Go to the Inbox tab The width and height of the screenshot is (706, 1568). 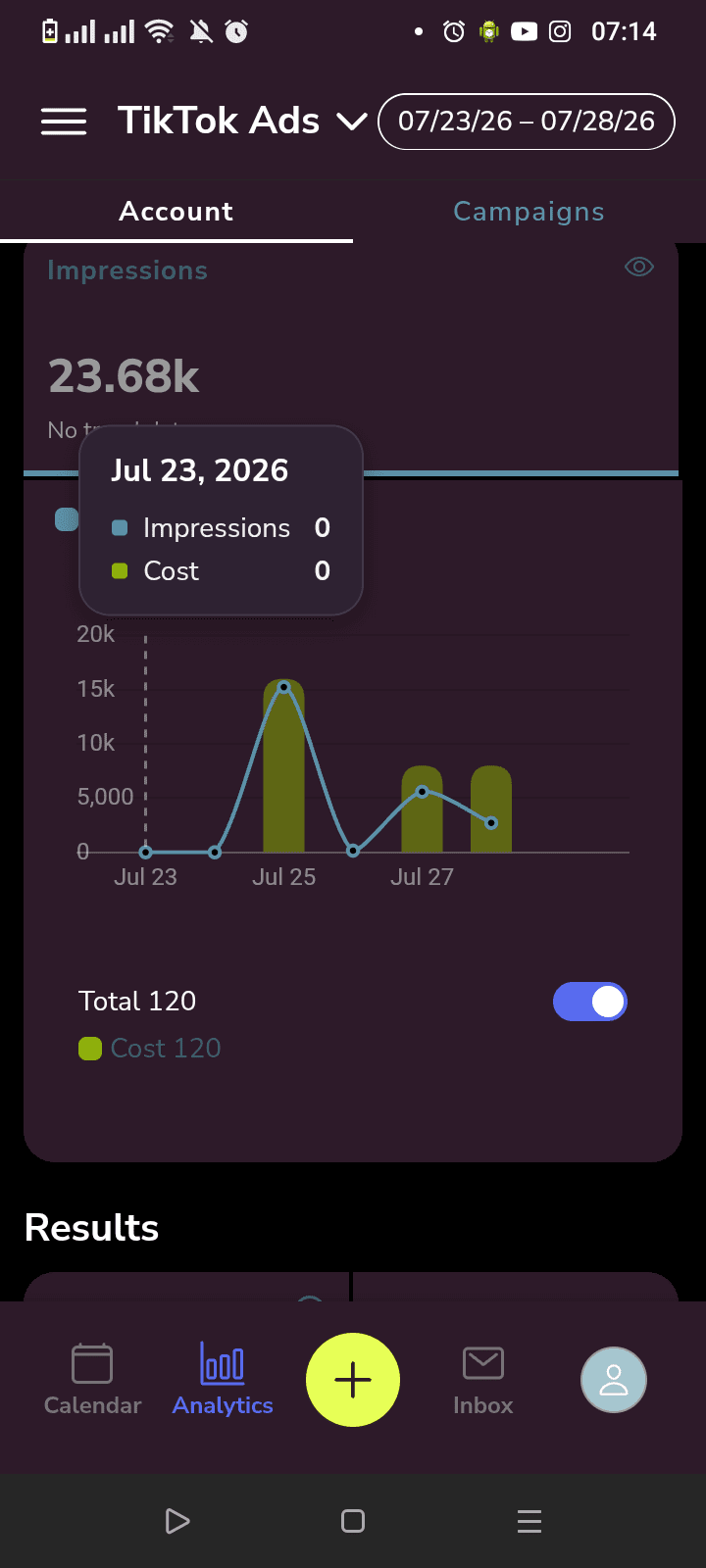[x=483, y=1380]
